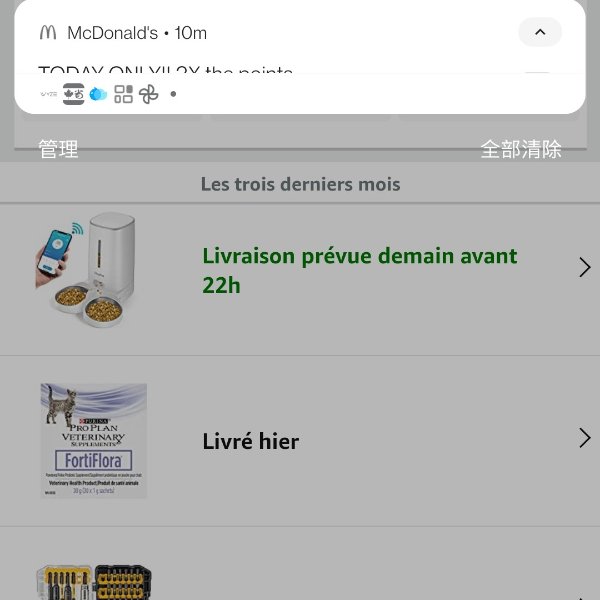
Task: Collapse the McDonald's notification
Action: tap(540, 32)
